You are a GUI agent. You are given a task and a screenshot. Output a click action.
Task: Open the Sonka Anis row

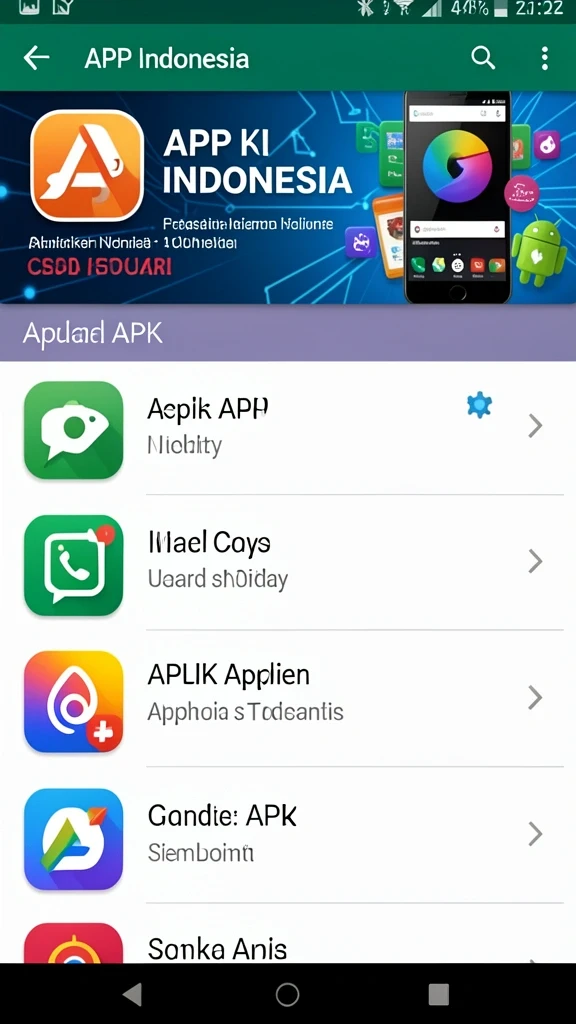coord(288,933)
